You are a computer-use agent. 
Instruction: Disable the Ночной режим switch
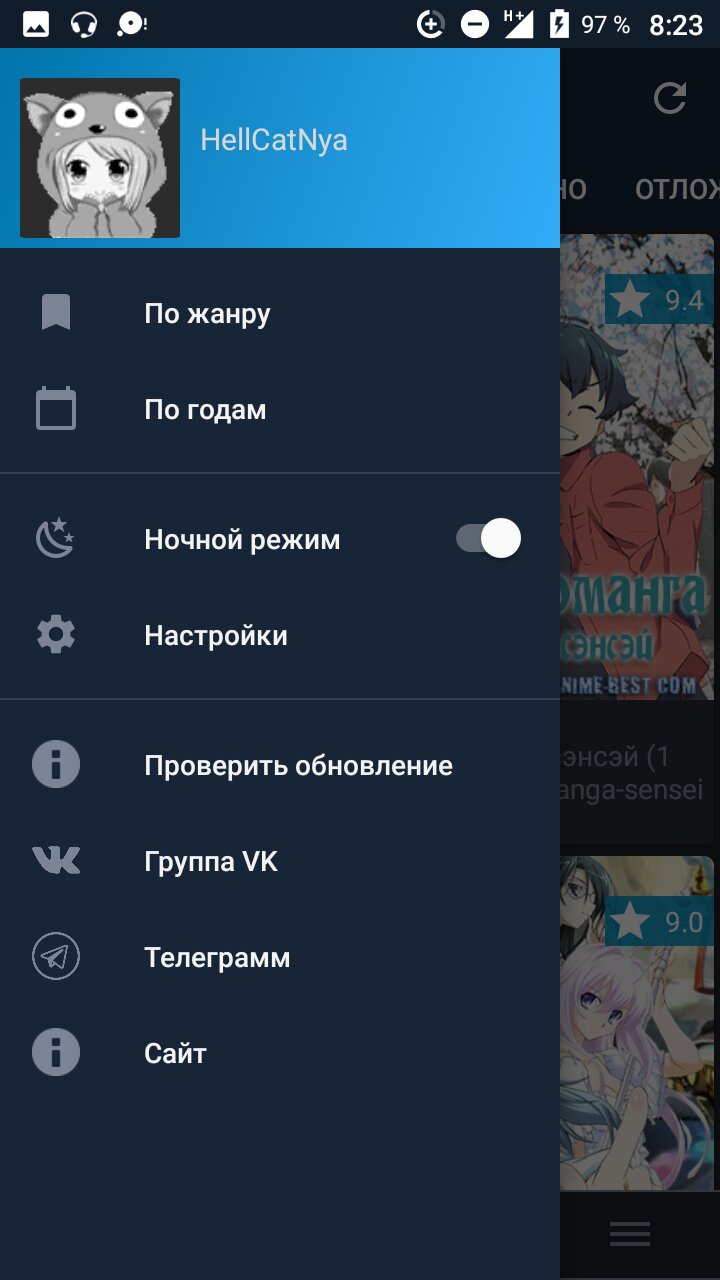(489, 539)
